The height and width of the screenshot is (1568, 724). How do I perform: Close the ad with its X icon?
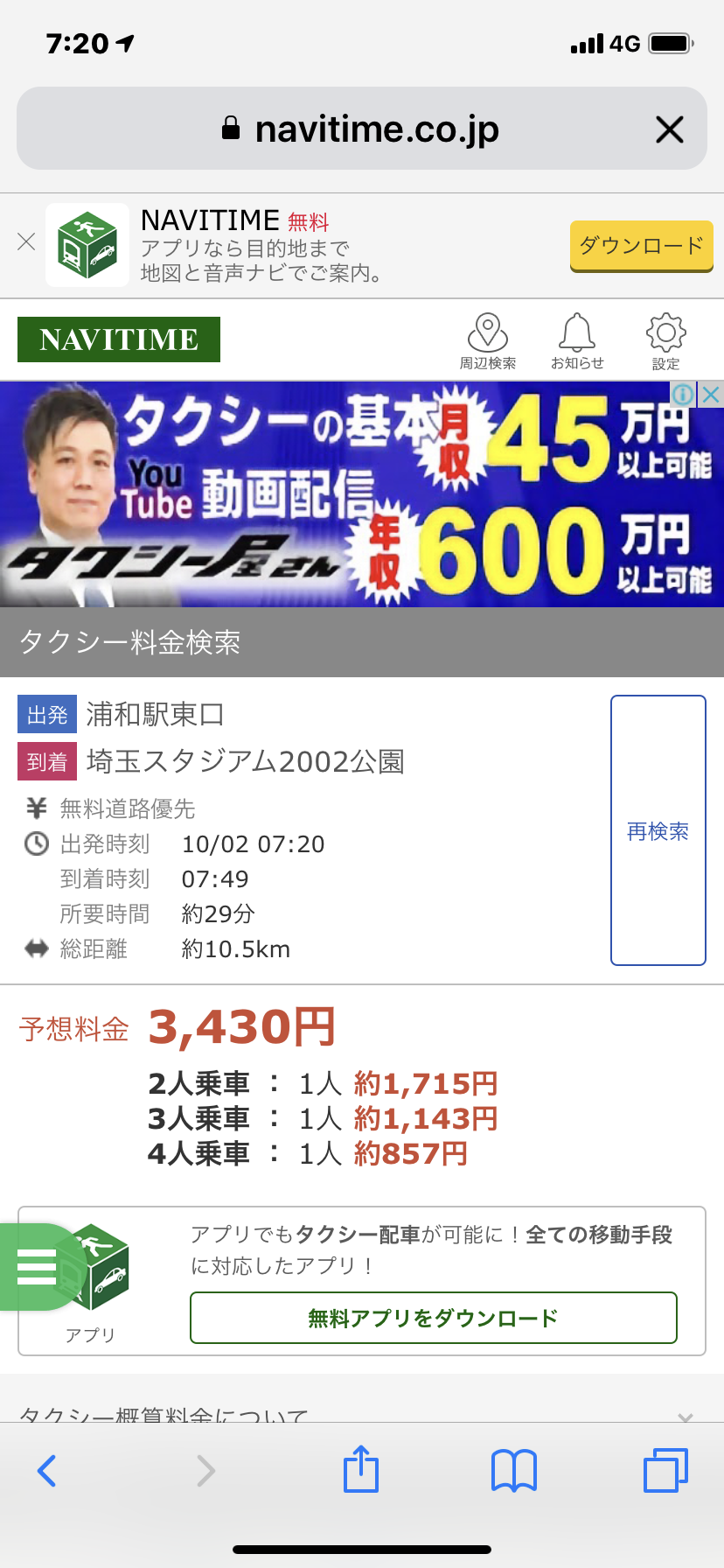pos(711,394)
